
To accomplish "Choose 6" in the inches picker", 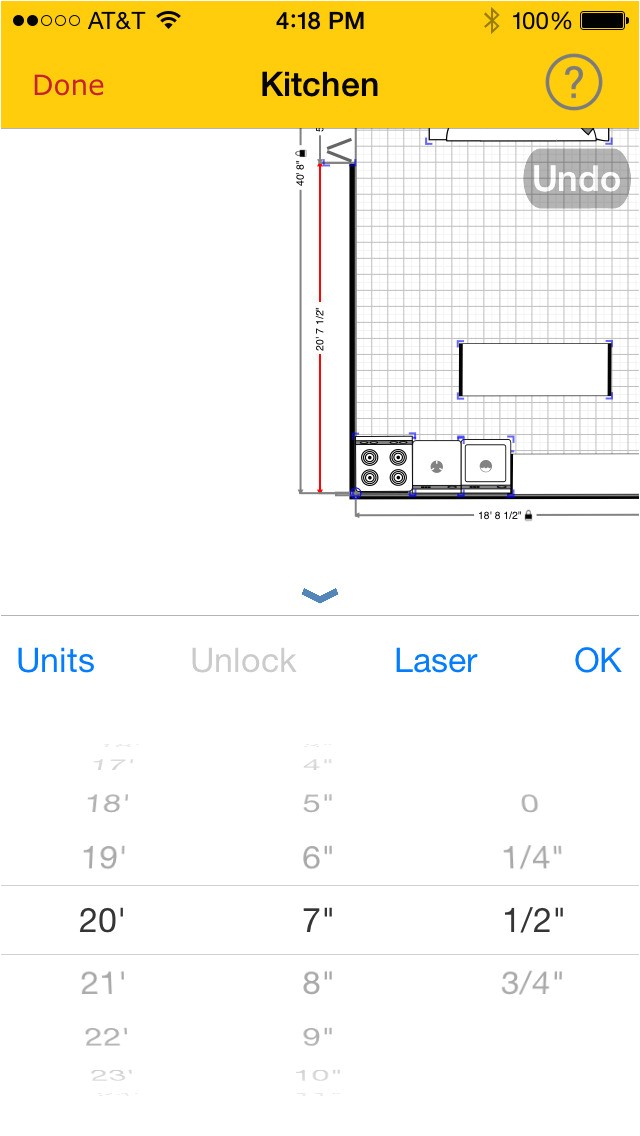I will tap(318, 857).
